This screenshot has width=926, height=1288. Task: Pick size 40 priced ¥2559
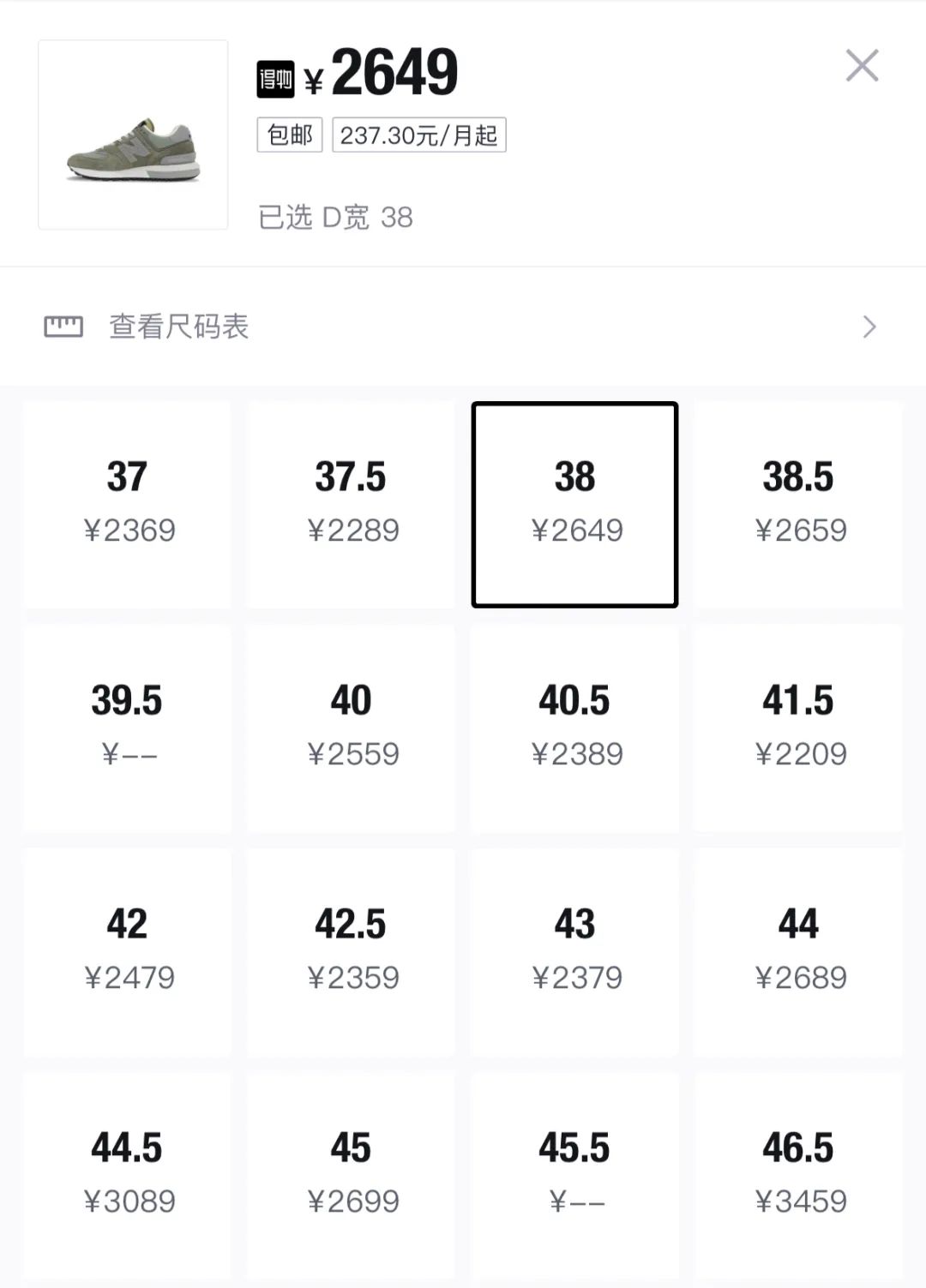(351, 728)
